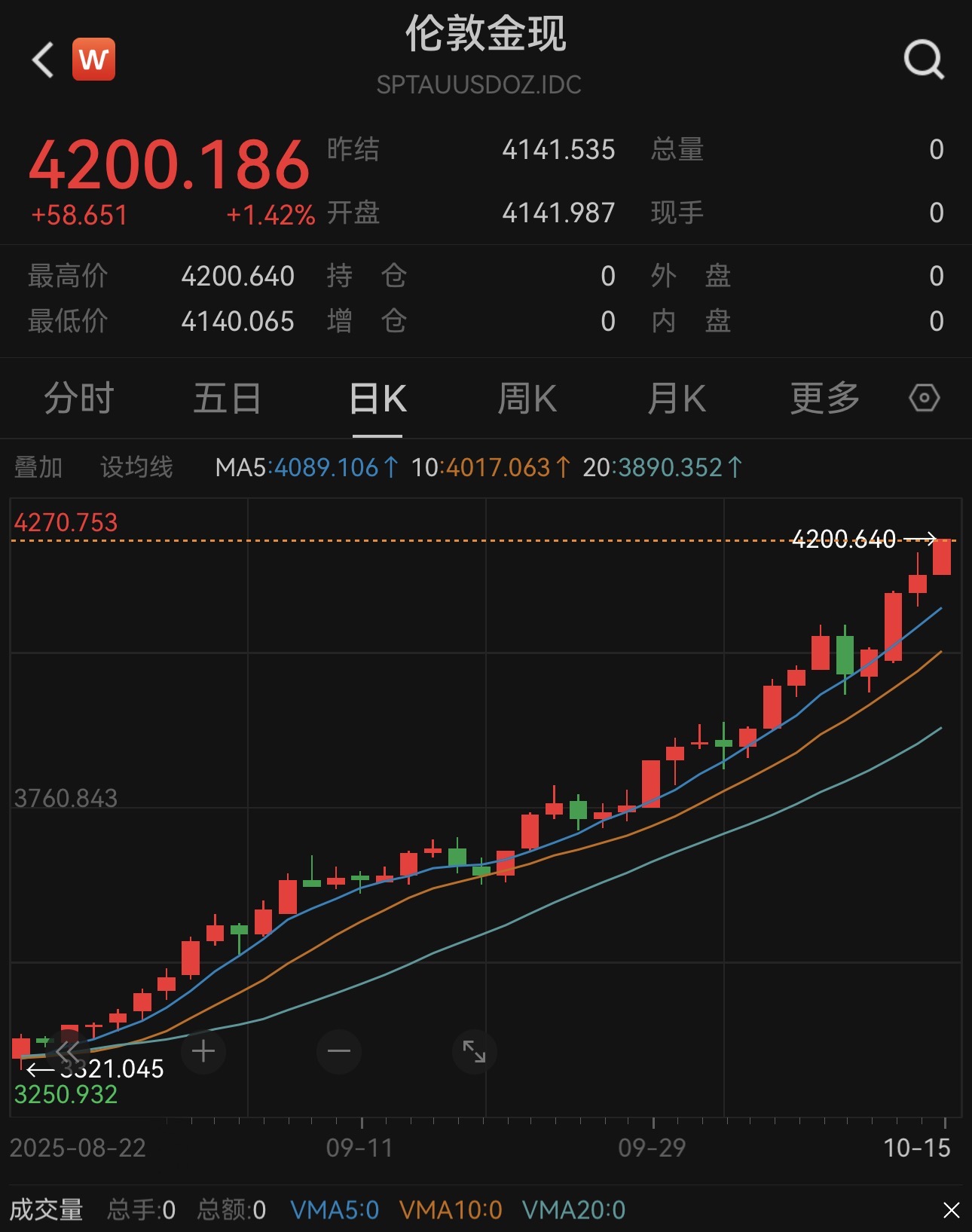
Task: Switch to the 分时 tab
Action: tap(78, 398)
